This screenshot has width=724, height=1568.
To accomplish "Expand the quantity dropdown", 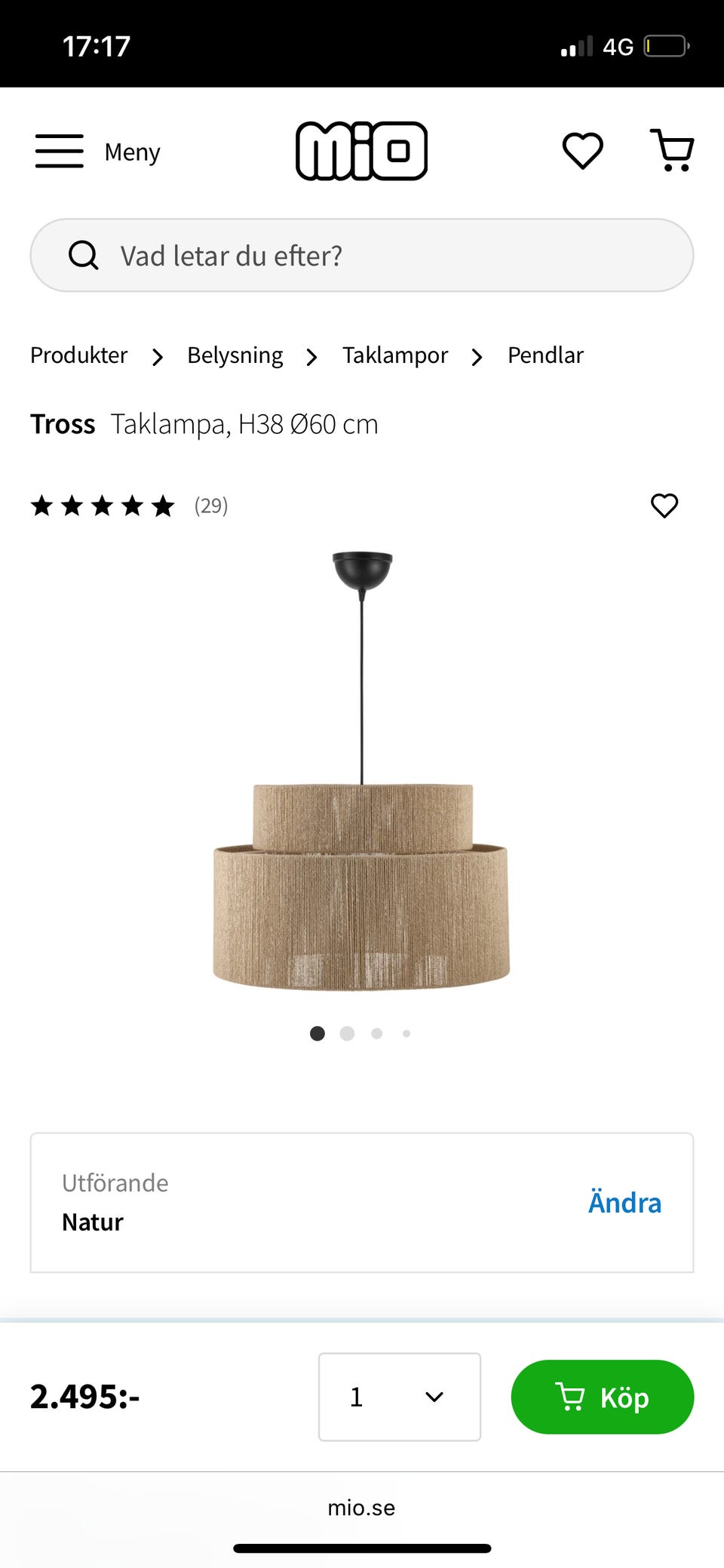I will click(400, 1397).
